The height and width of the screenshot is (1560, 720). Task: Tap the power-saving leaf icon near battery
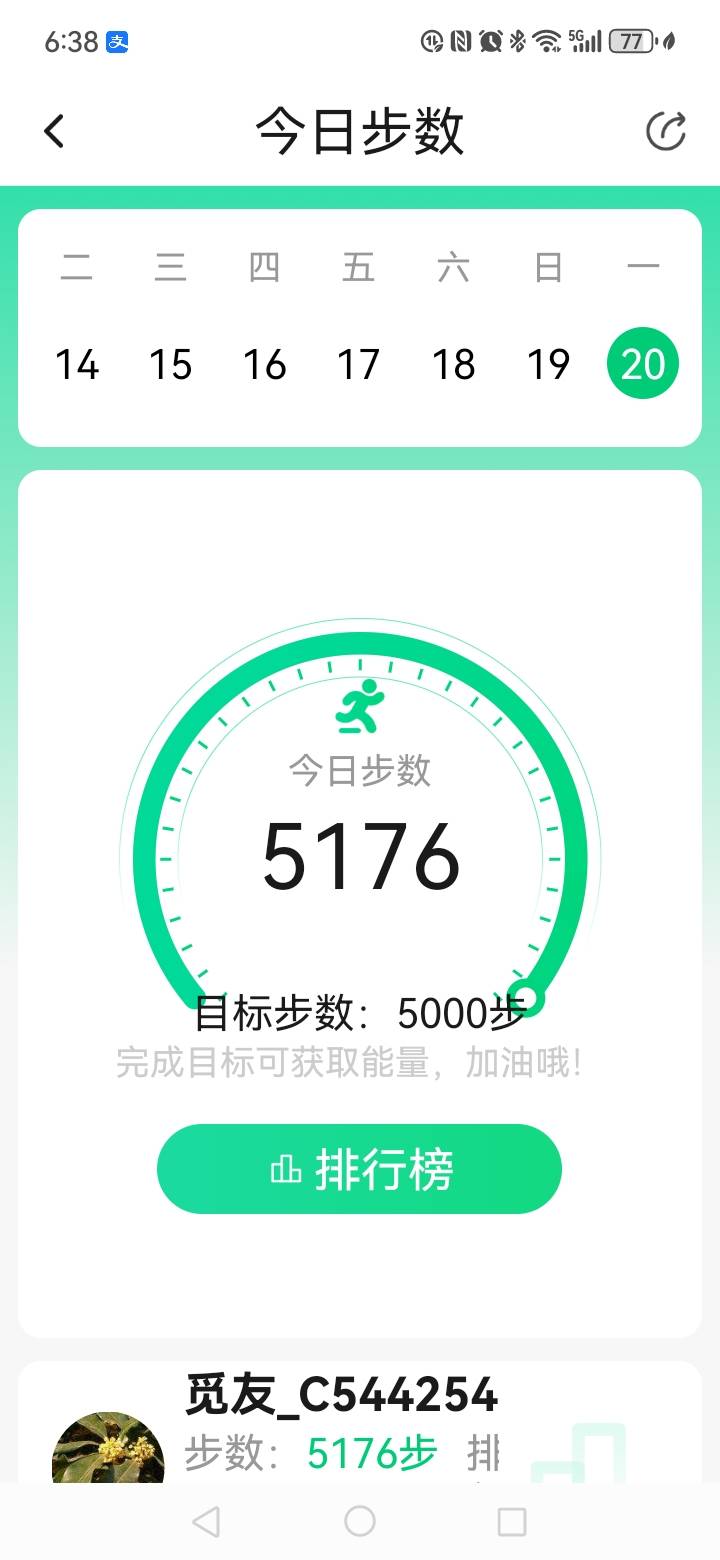[x=666, y=42]
